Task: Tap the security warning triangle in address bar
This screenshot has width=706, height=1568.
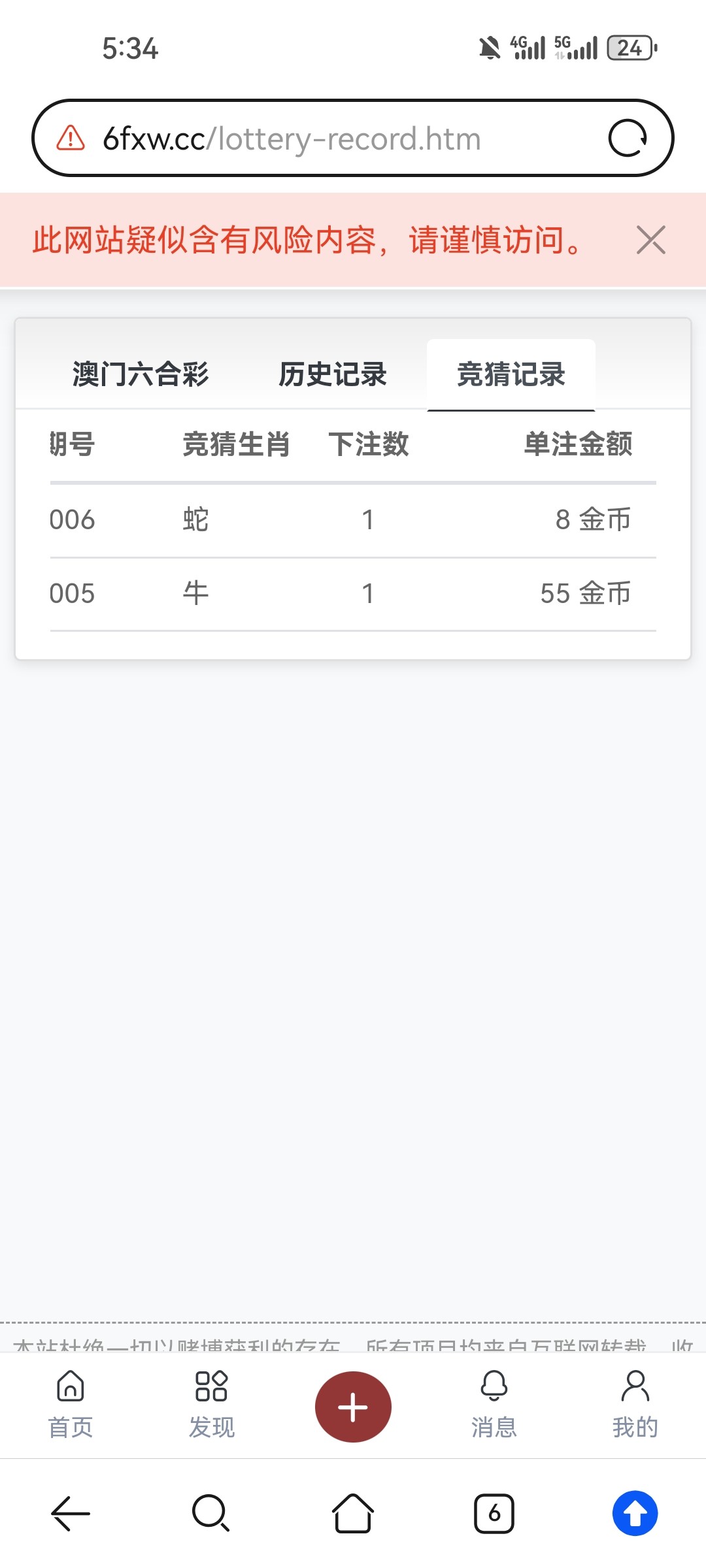Action: pos(69,138)
